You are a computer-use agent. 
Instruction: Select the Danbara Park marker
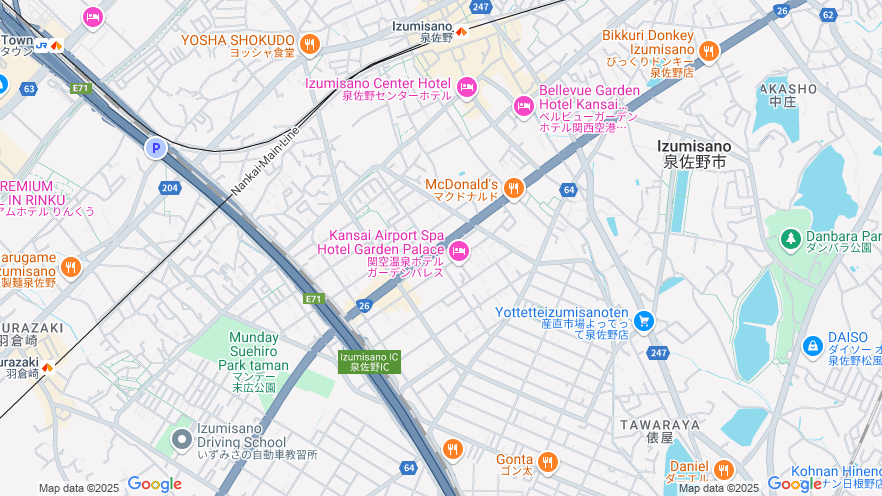pyautogui.click(x=789, y=239)
